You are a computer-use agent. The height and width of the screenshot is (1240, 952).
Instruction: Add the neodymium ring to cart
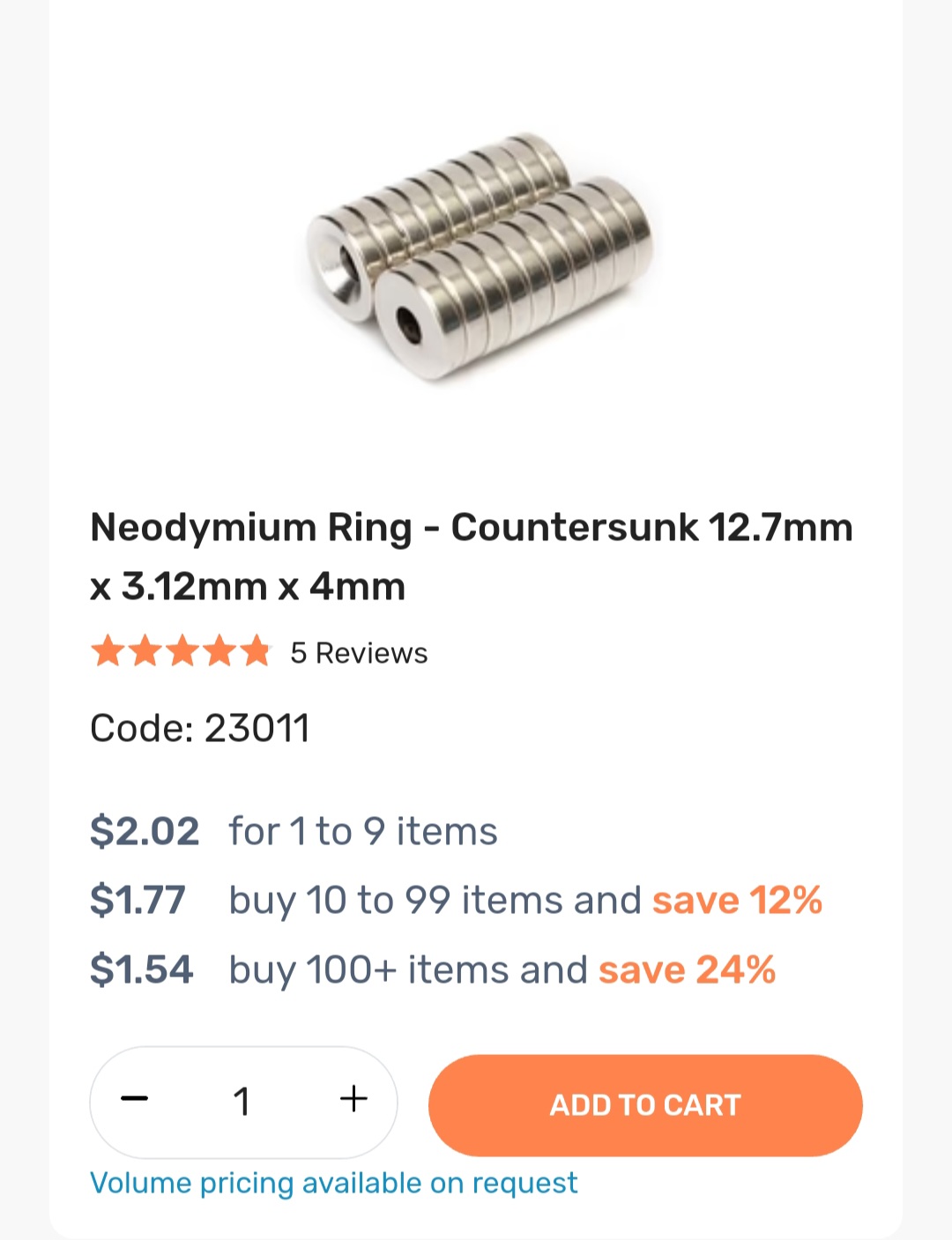point(645,1105)
